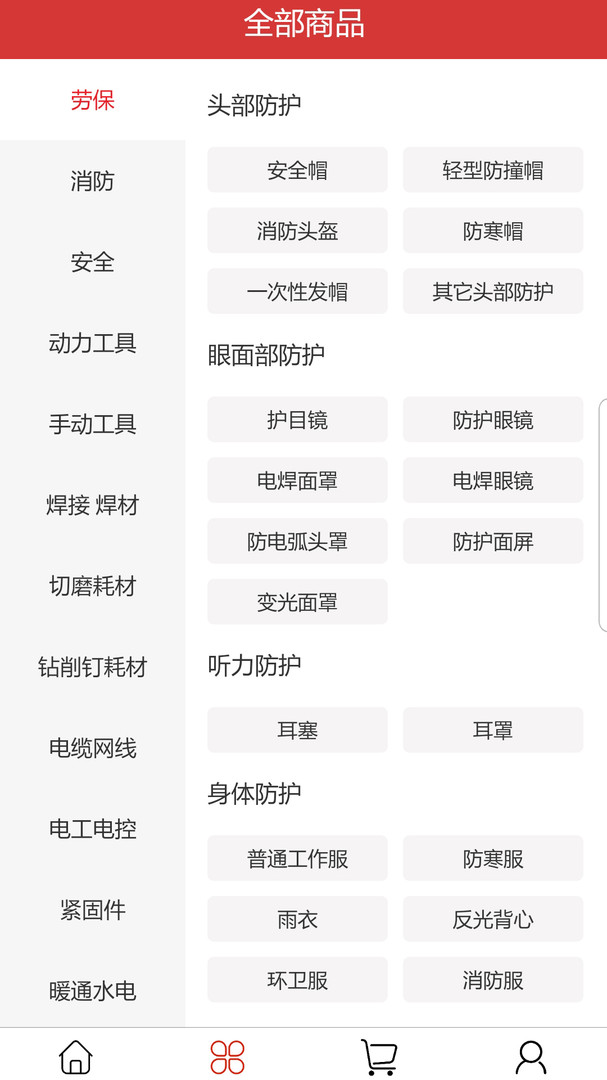Open 耳塞 under hearing protection
Screen dimensions: 607x1080
pos(298,730)
